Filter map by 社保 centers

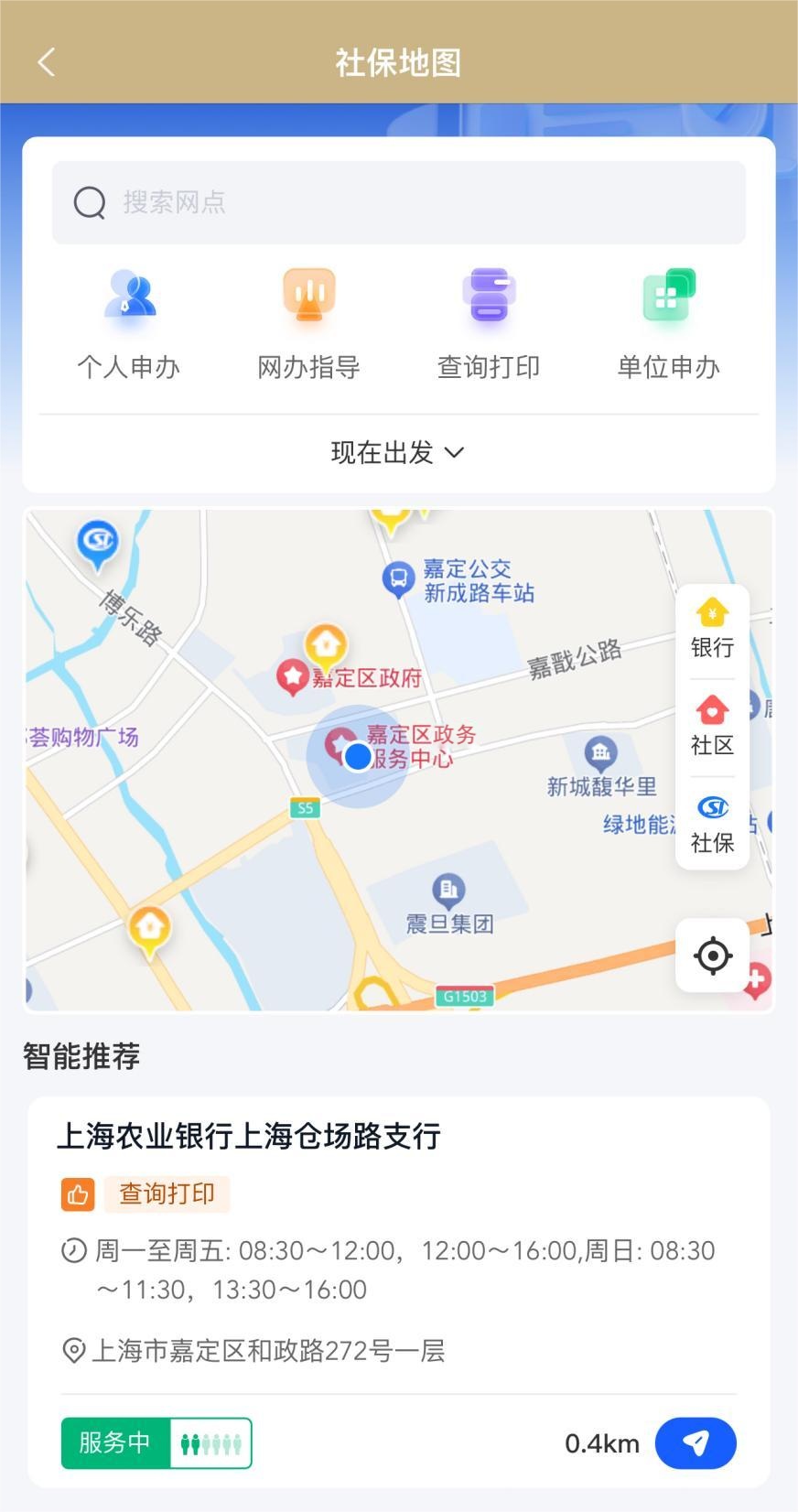point(712,825)
